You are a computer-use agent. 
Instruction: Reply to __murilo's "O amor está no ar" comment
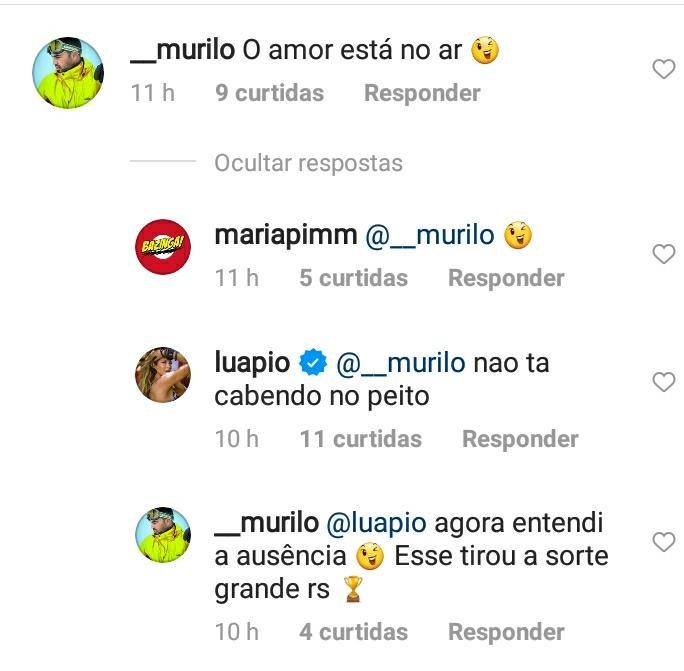[x=422, y=93]
